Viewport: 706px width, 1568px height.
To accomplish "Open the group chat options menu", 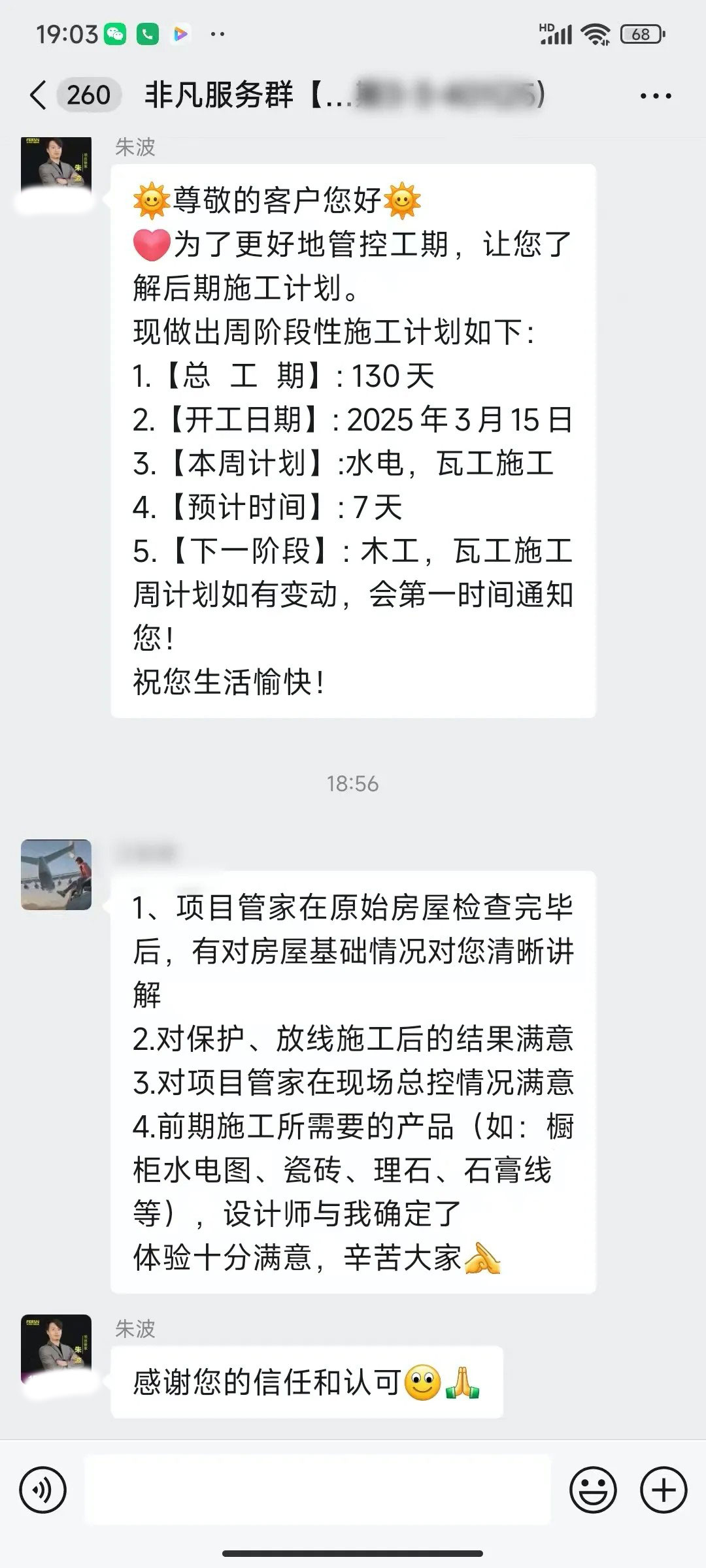I will (x=656, y=96).
